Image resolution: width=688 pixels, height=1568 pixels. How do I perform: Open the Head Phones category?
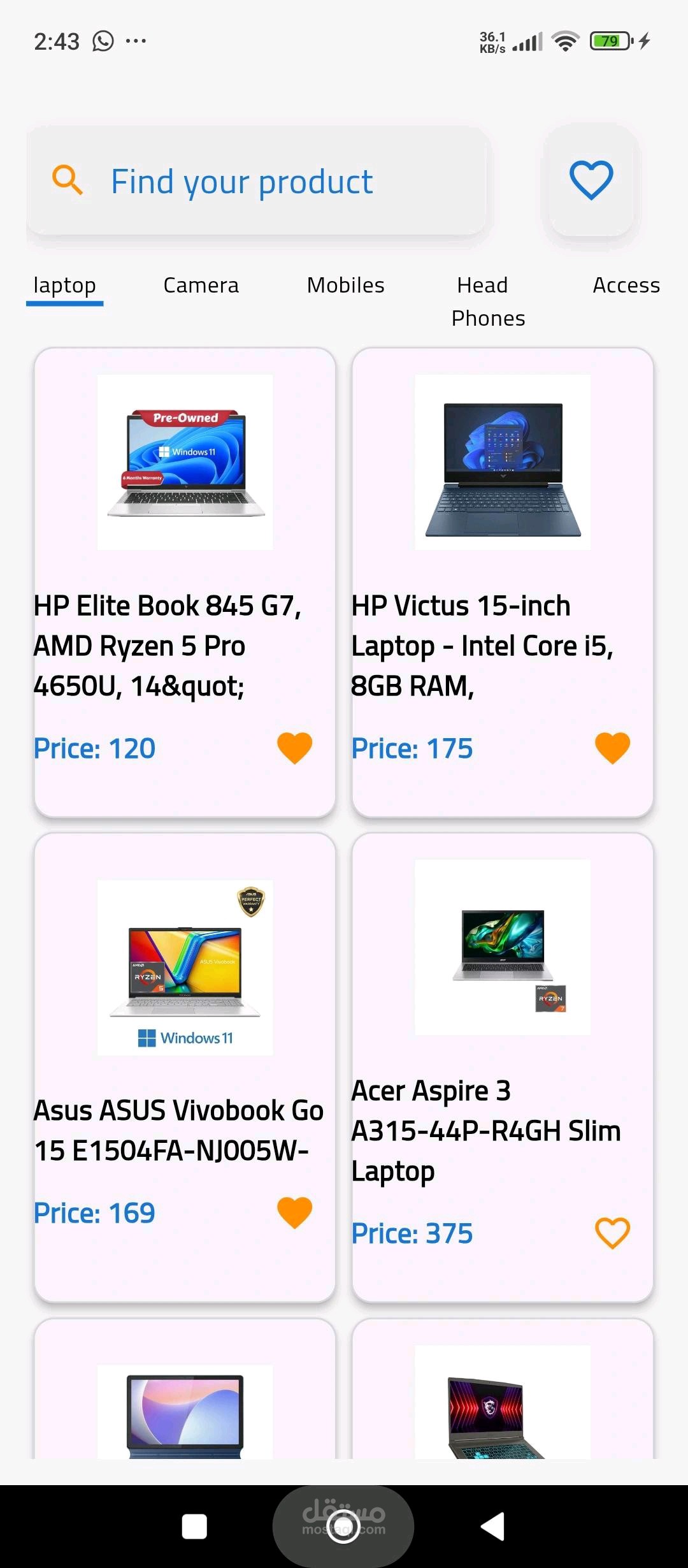pos(487,301)
